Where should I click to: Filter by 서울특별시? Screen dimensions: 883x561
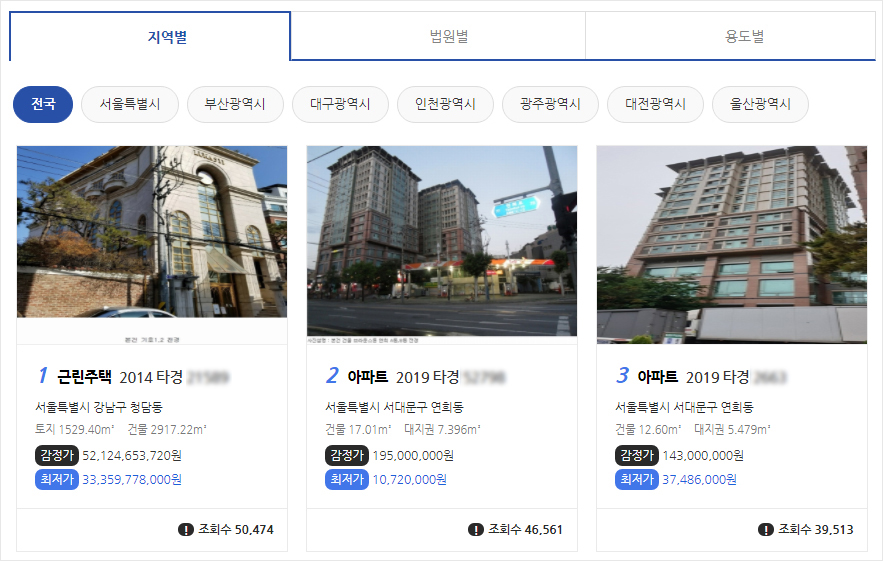tap(130, 104)
